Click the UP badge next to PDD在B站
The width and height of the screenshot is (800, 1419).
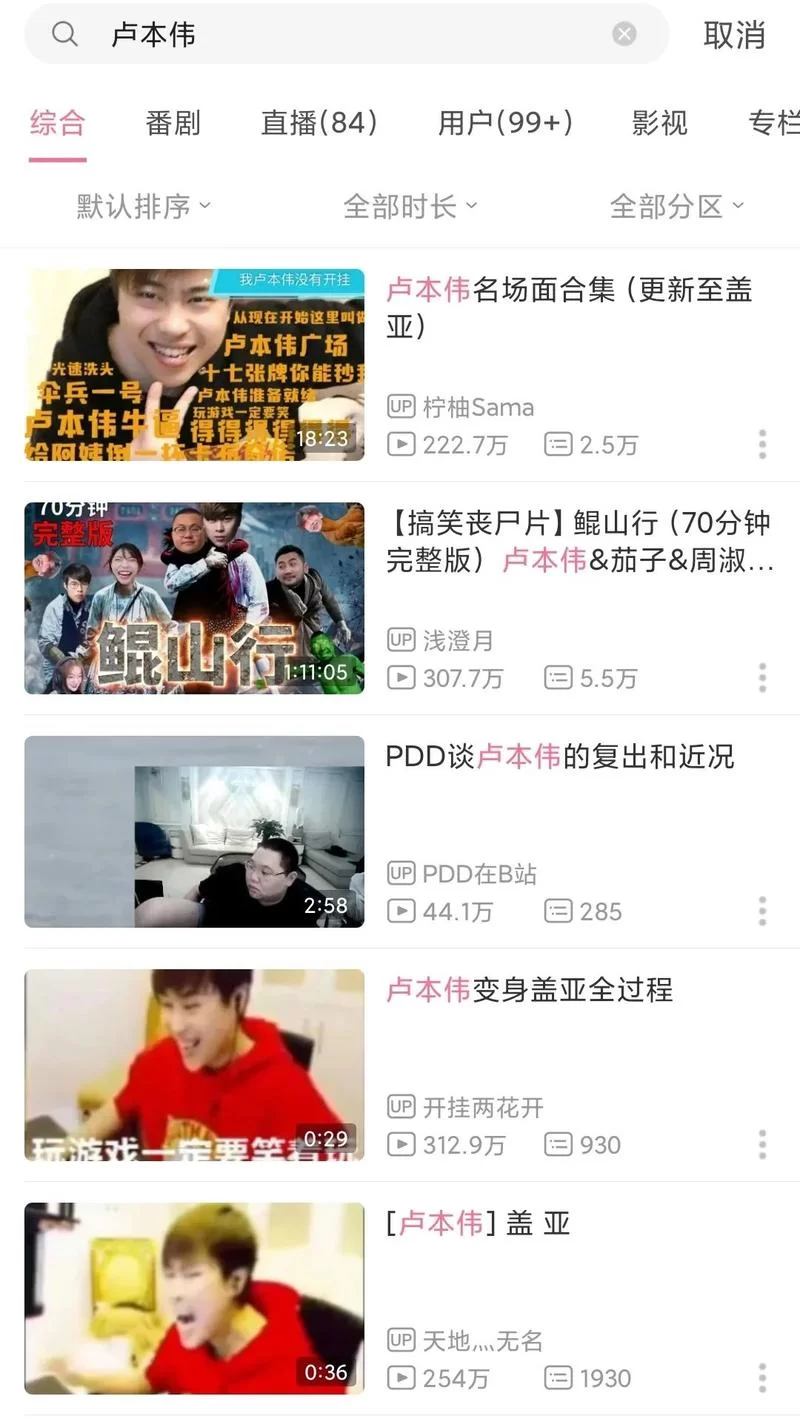click(x=399, y=874)
